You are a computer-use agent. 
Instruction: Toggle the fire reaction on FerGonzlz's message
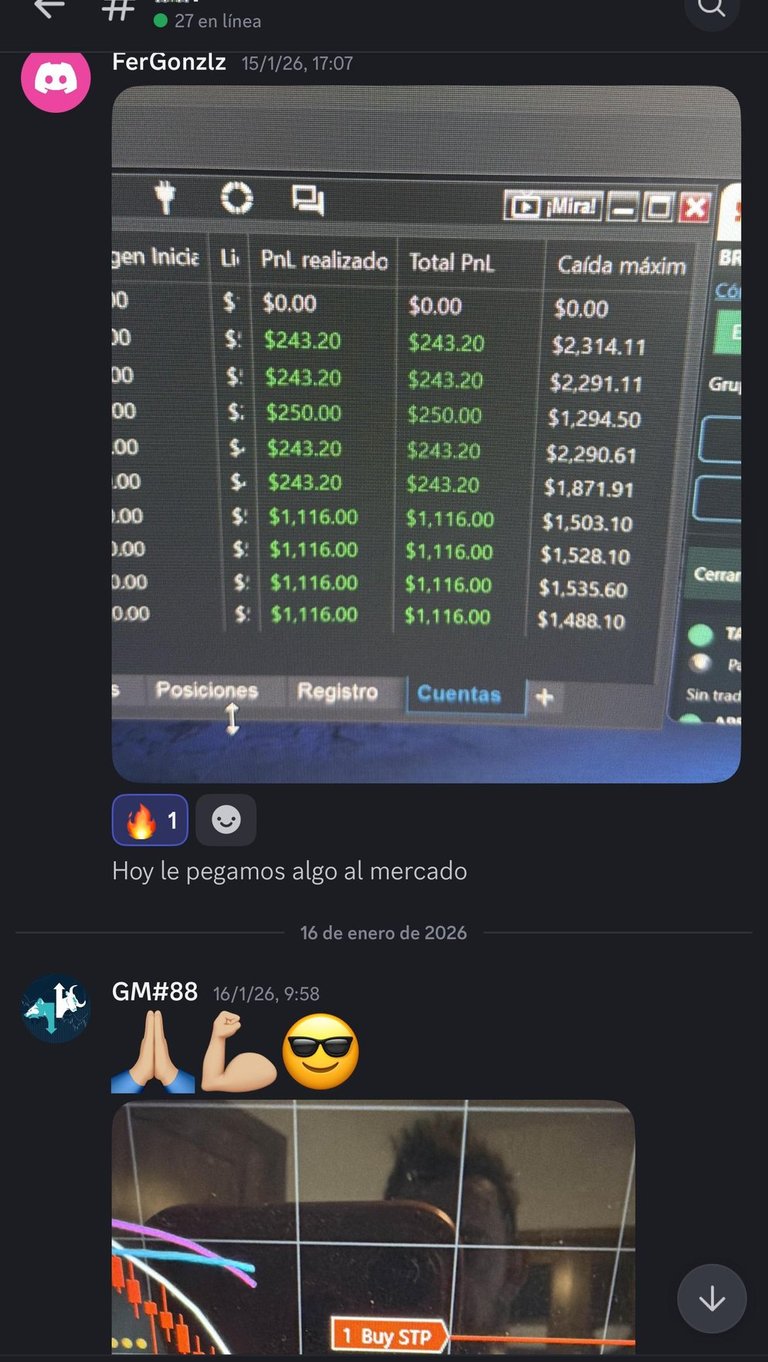click(x=150, y=821)
